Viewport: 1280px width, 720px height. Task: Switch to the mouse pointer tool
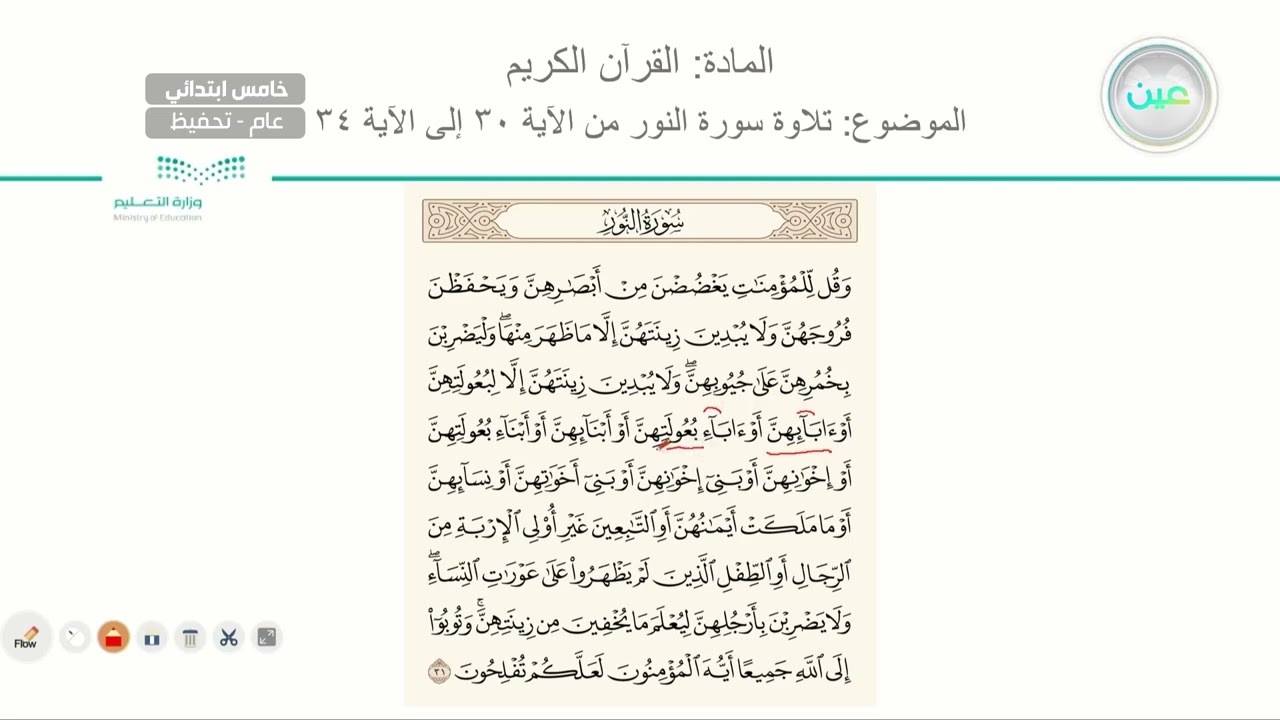75,637
